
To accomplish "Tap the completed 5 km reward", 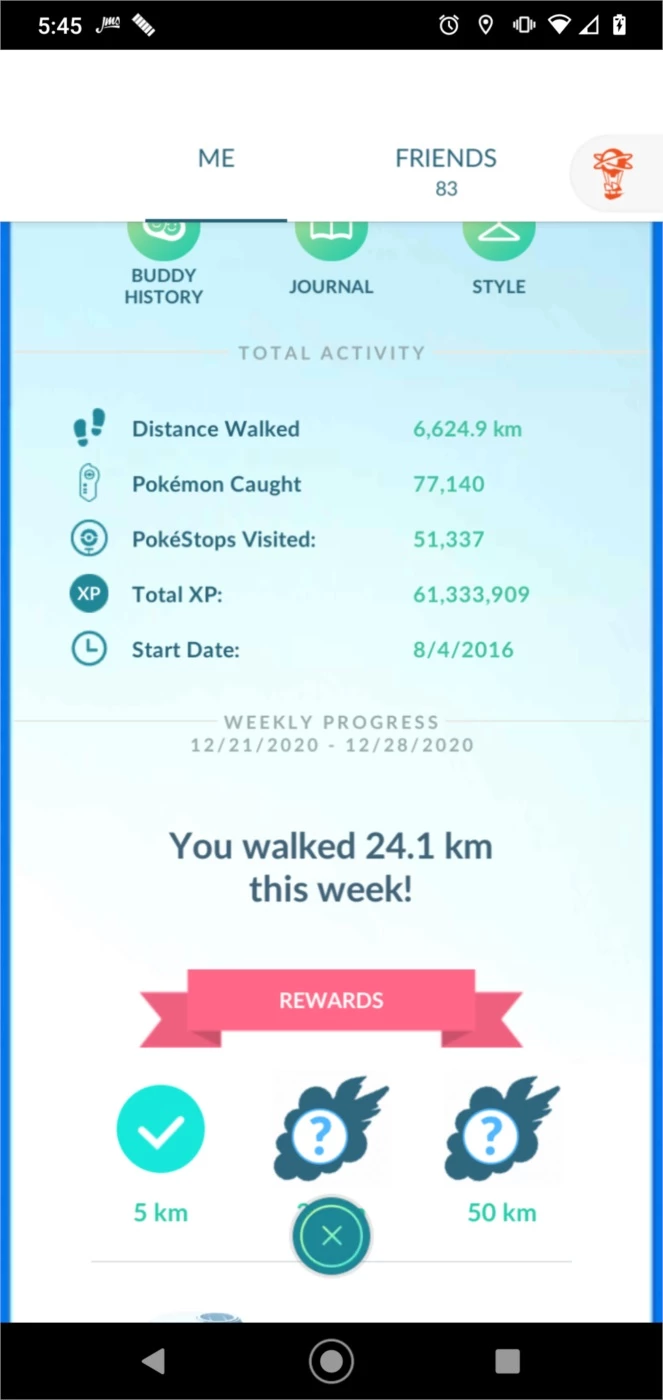I will [161, 1131].
